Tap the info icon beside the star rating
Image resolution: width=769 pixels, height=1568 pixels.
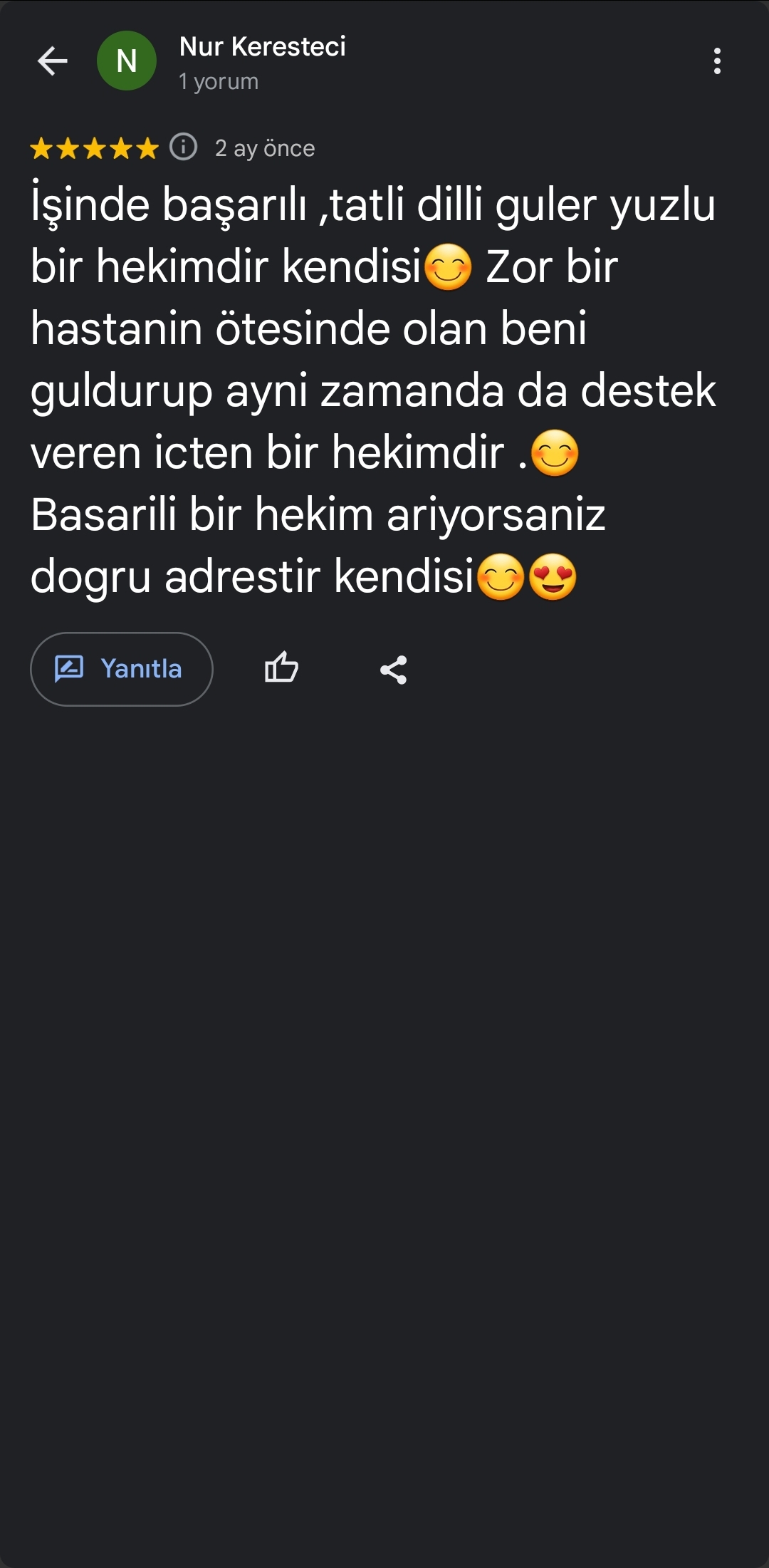pos(183,147)
